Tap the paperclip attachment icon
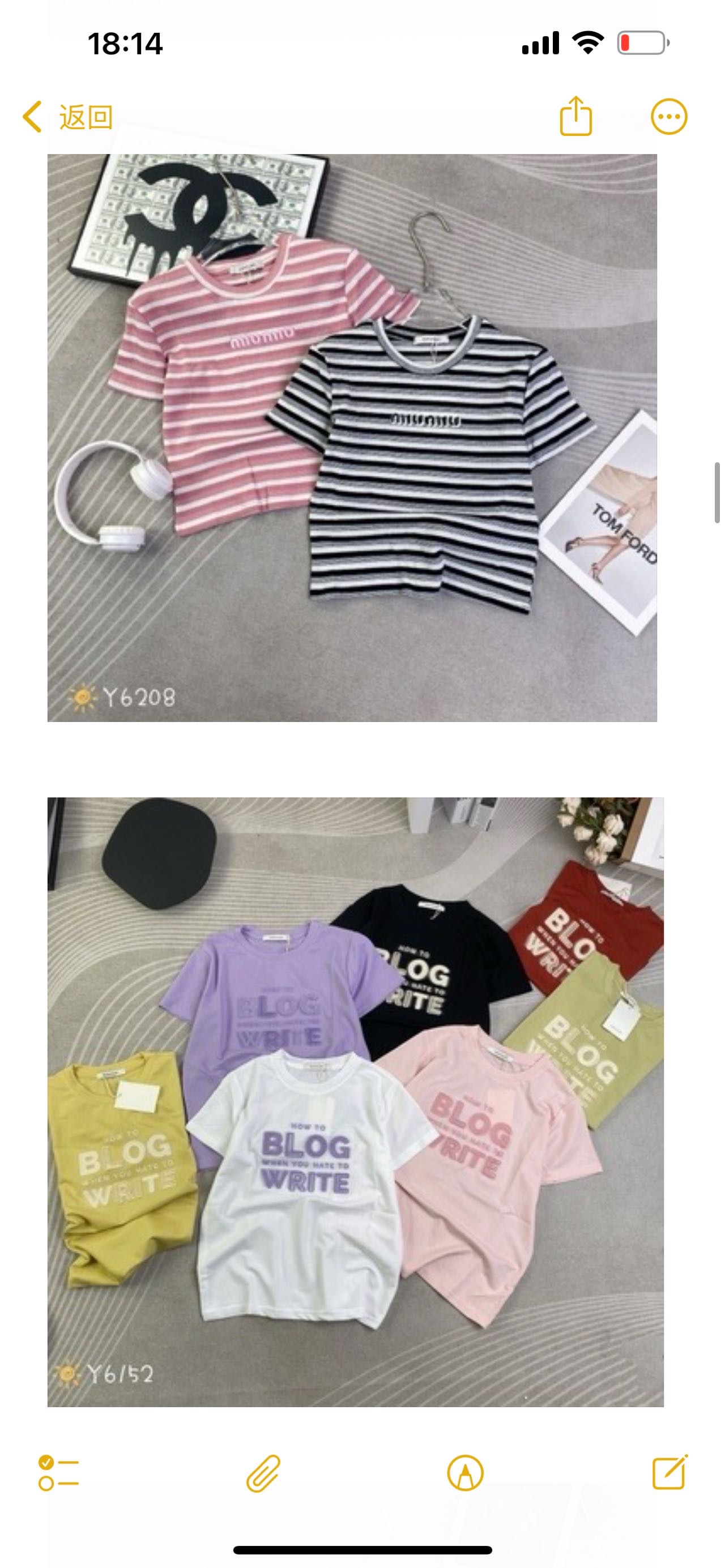This screenshot has height=1568, width=725. click(x=263, y=1473)
